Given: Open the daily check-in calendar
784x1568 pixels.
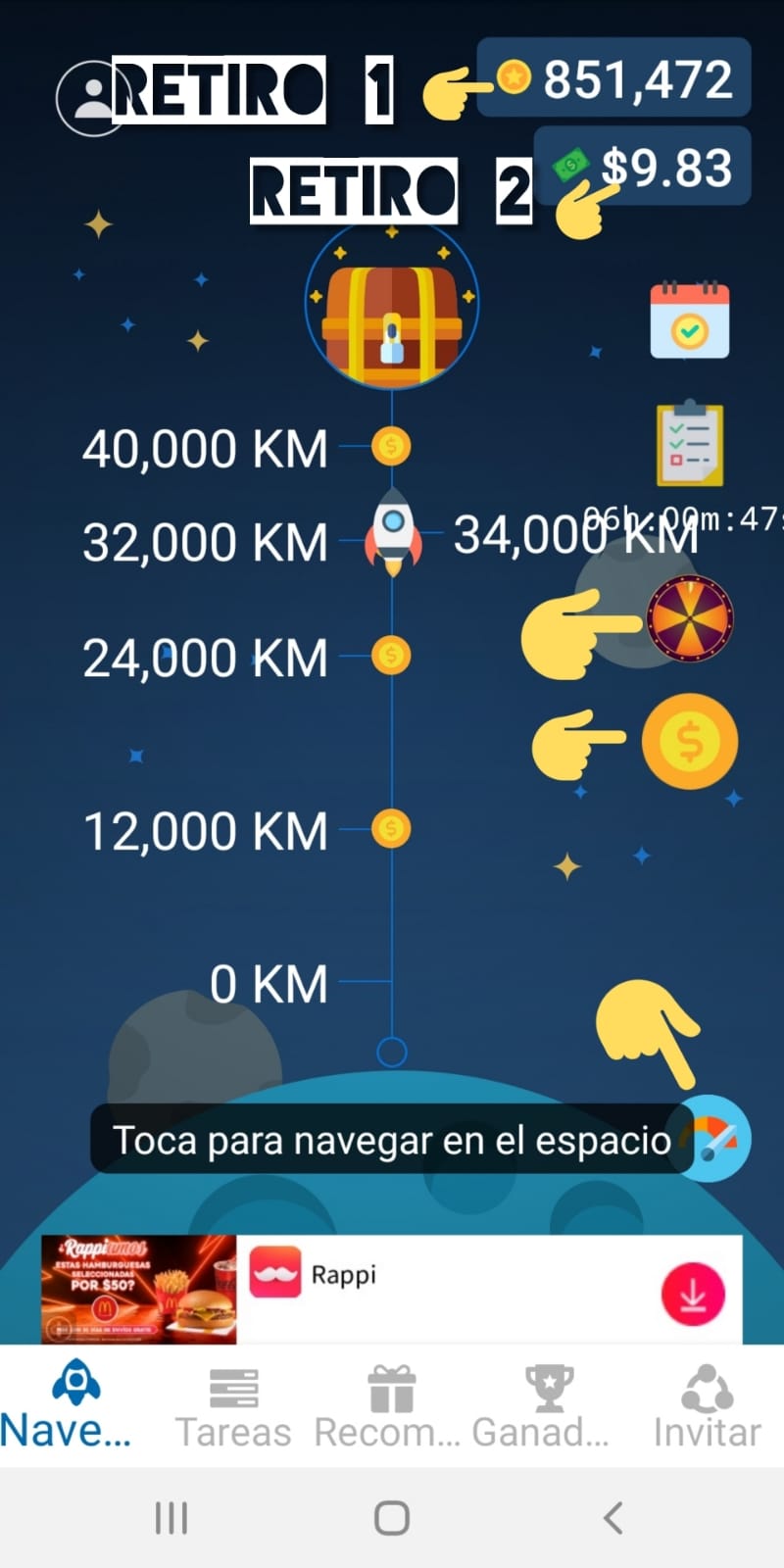Looking at the screenshot, I should point(690,319).
